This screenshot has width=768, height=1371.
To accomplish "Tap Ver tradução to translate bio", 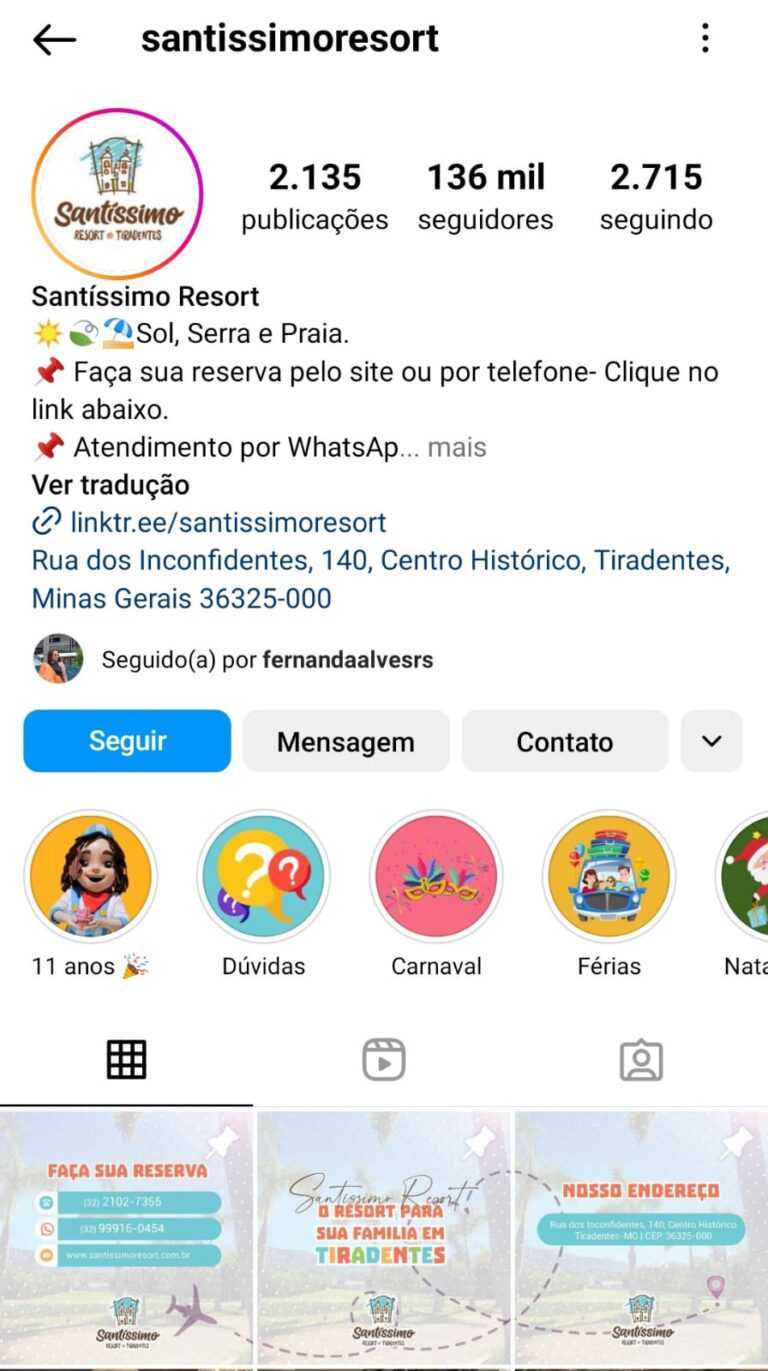I will (110, 485).
